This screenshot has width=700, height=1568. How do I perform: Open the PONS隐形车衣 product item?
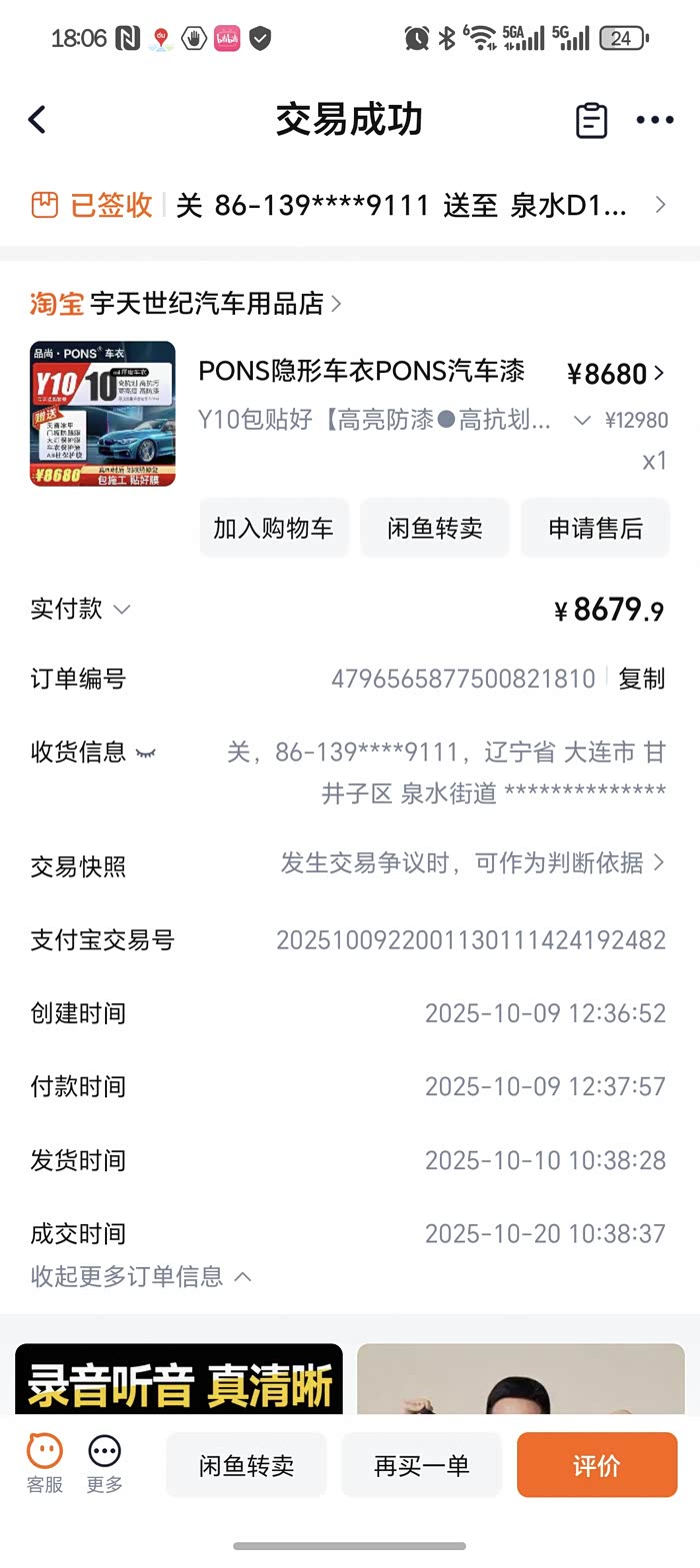pos(360,372)
